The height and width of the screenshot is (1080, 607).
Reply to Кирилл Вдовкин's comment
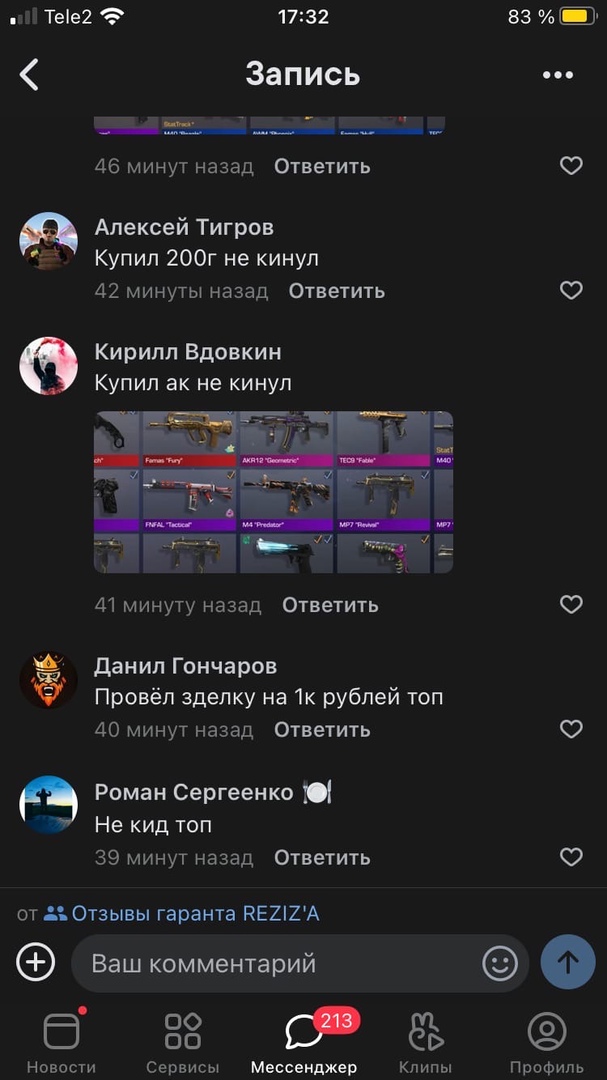(x=330, y=605)
